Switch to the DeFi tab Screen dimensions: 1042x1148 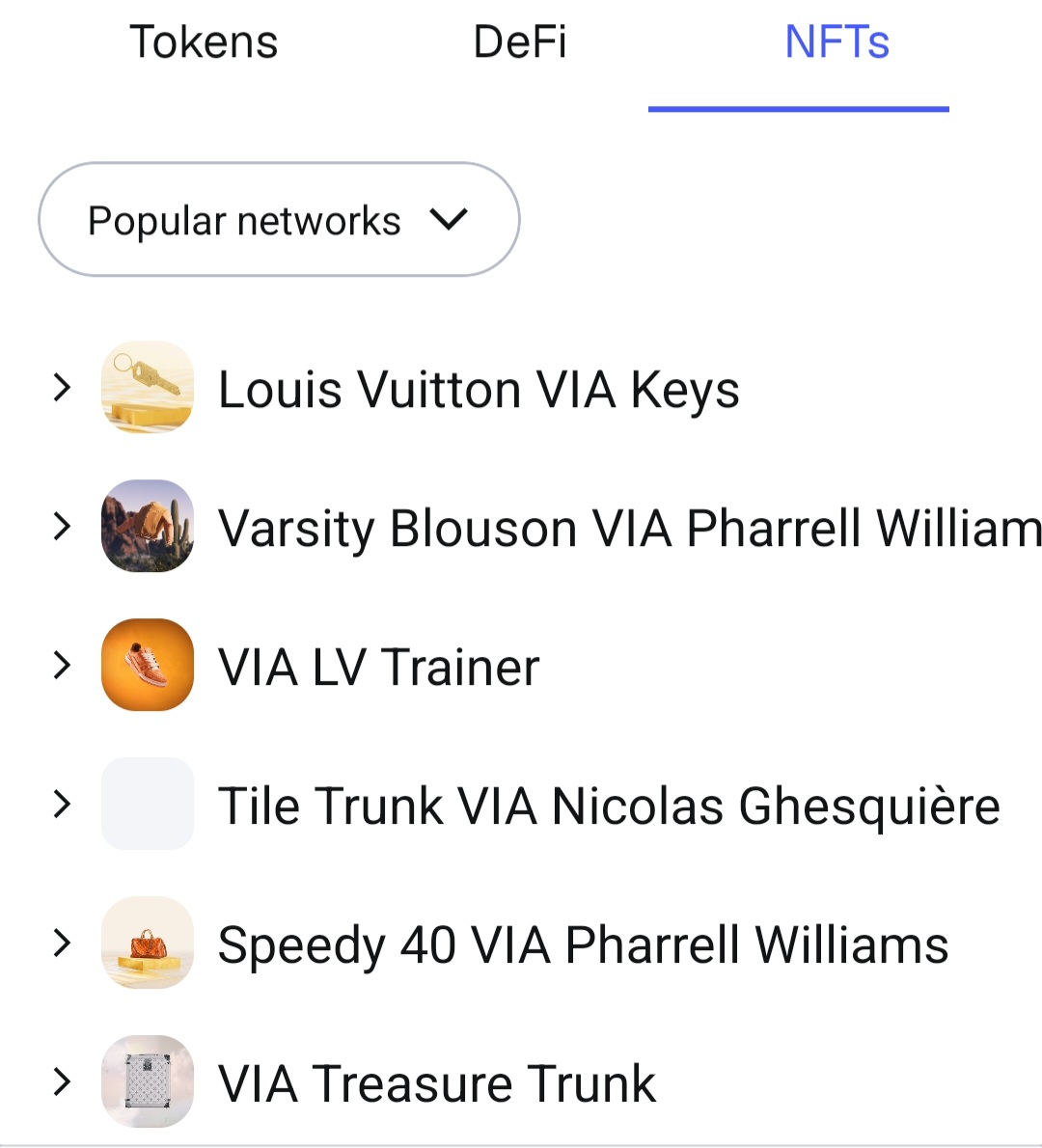coord(520,42)
